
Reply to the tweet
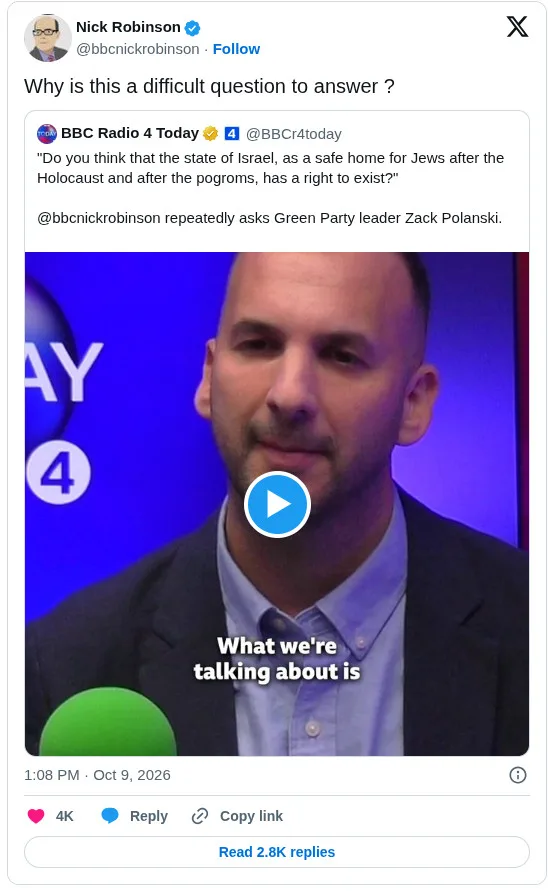coord(134,816)
